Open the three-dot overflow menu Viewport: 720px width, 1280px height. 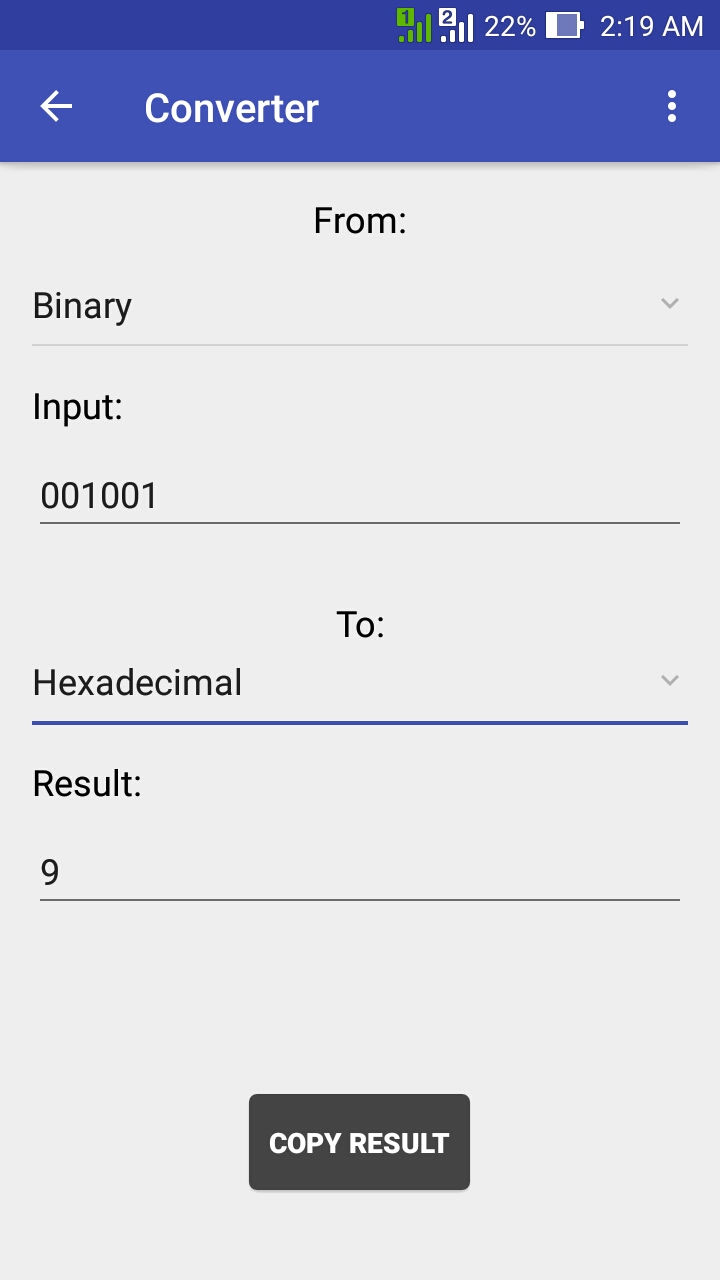[x=672, y=106]
